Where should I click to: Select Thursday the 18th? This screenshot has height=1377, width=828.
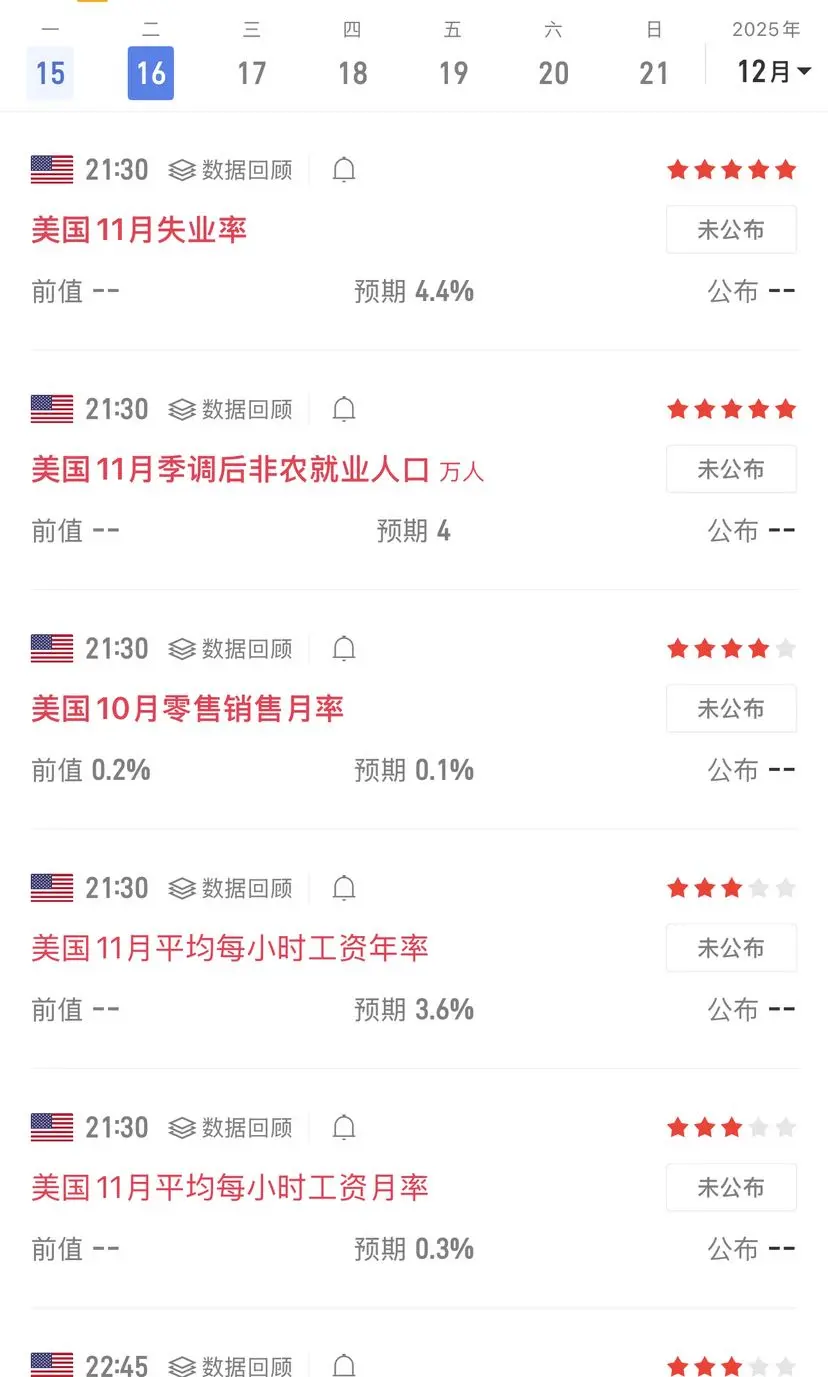pos(352,72)
